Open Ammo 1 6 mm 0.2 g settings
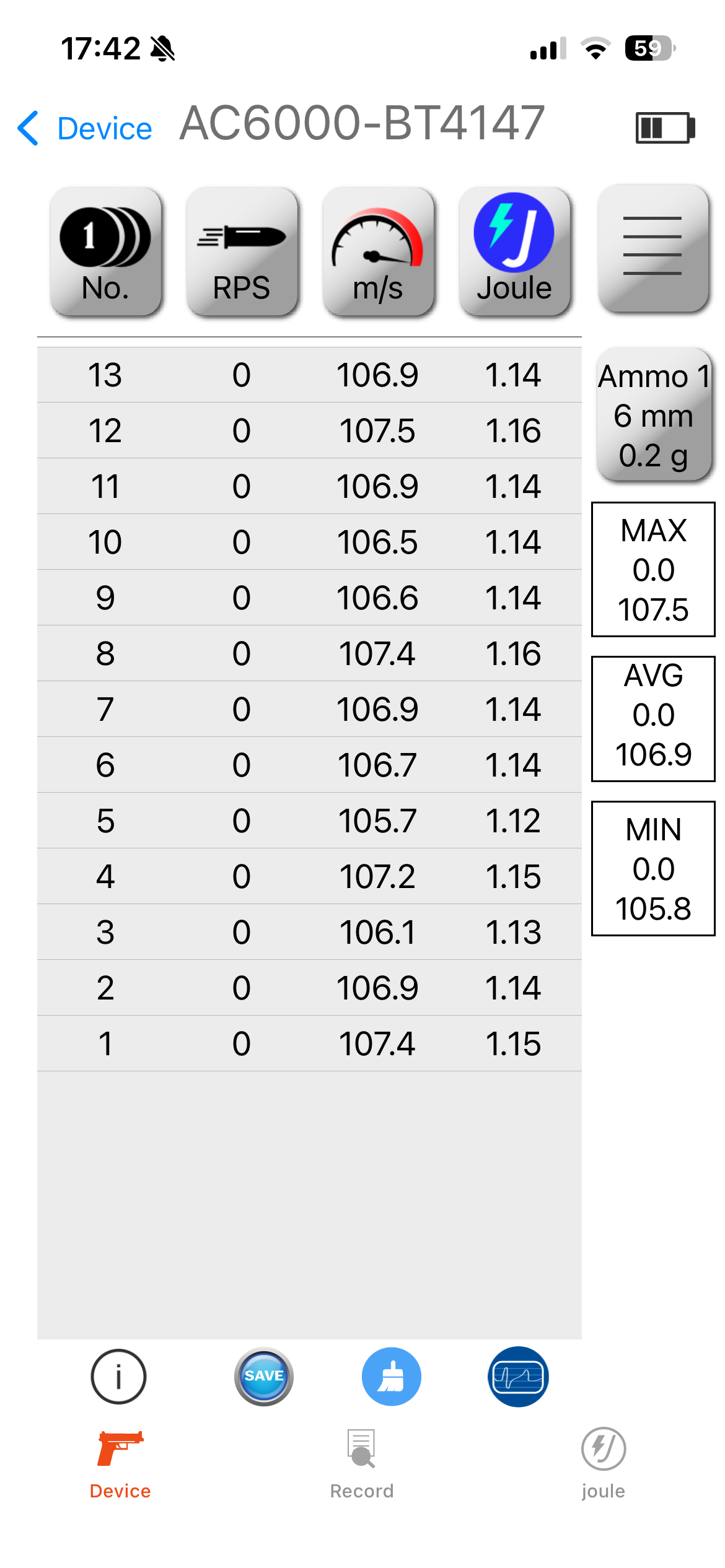This screenshot has height=1568, width=725. 653,415
